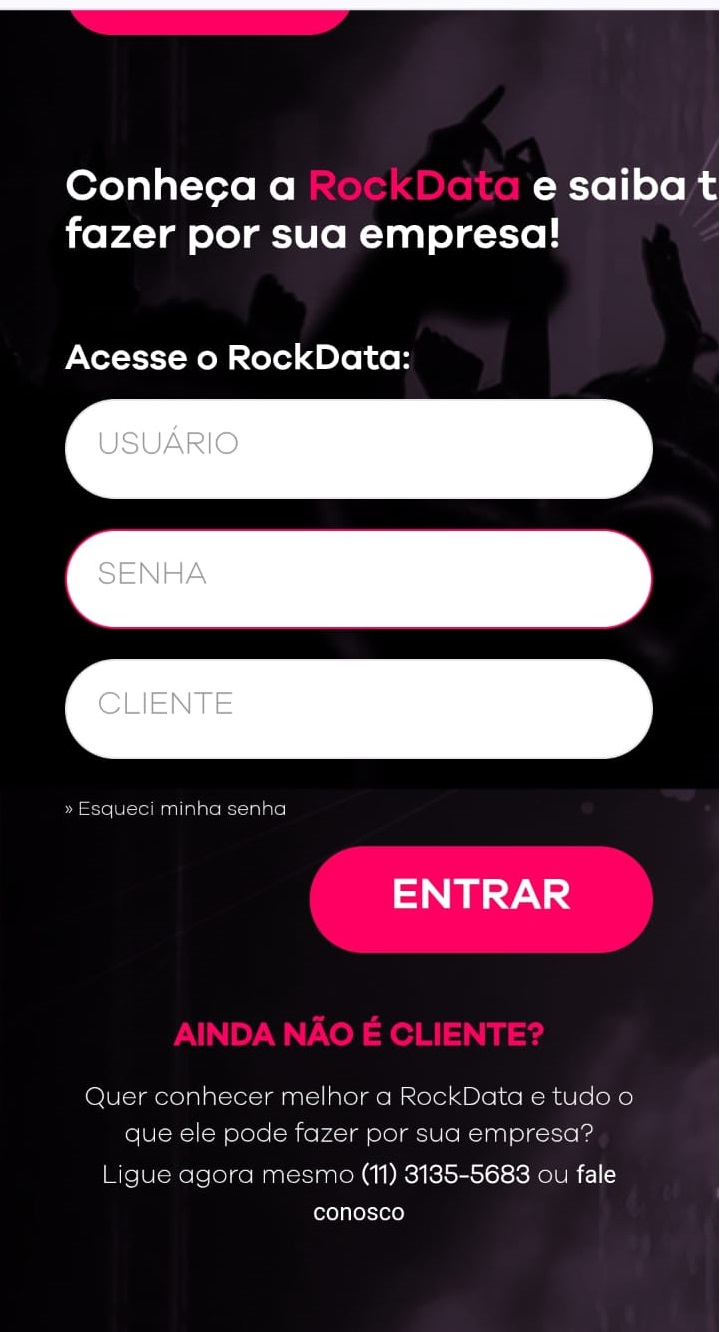
Task: Tap the USUÁRIO input field
Action: point(358,449)
